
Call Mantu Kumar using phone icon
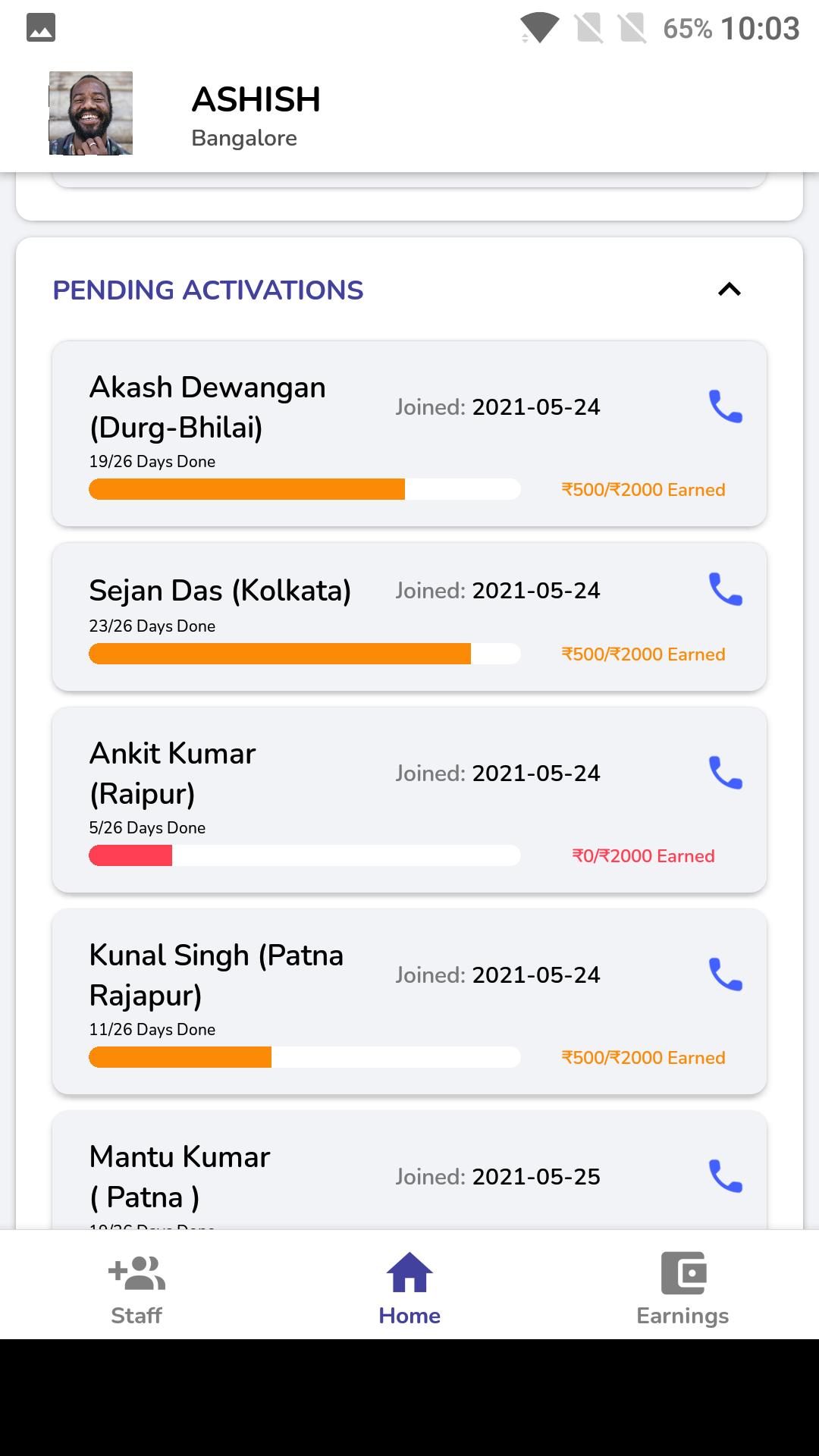725,1176
